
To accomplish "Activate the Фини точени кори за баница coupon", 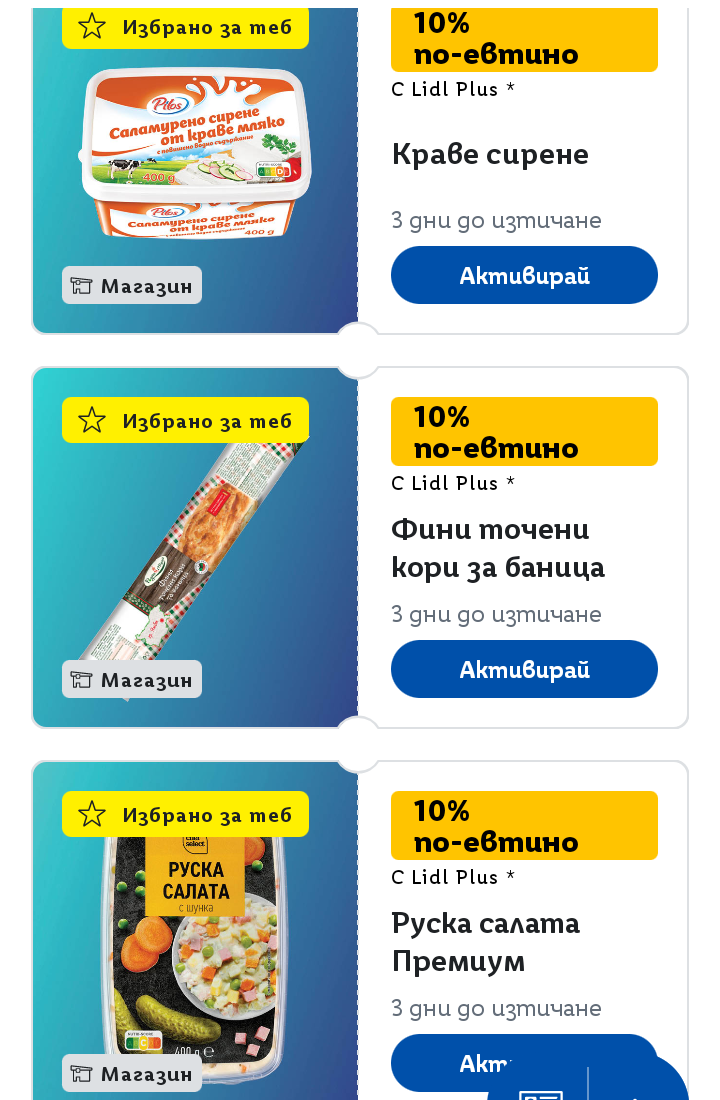I will pyautogui.click(x=524, y=670).
